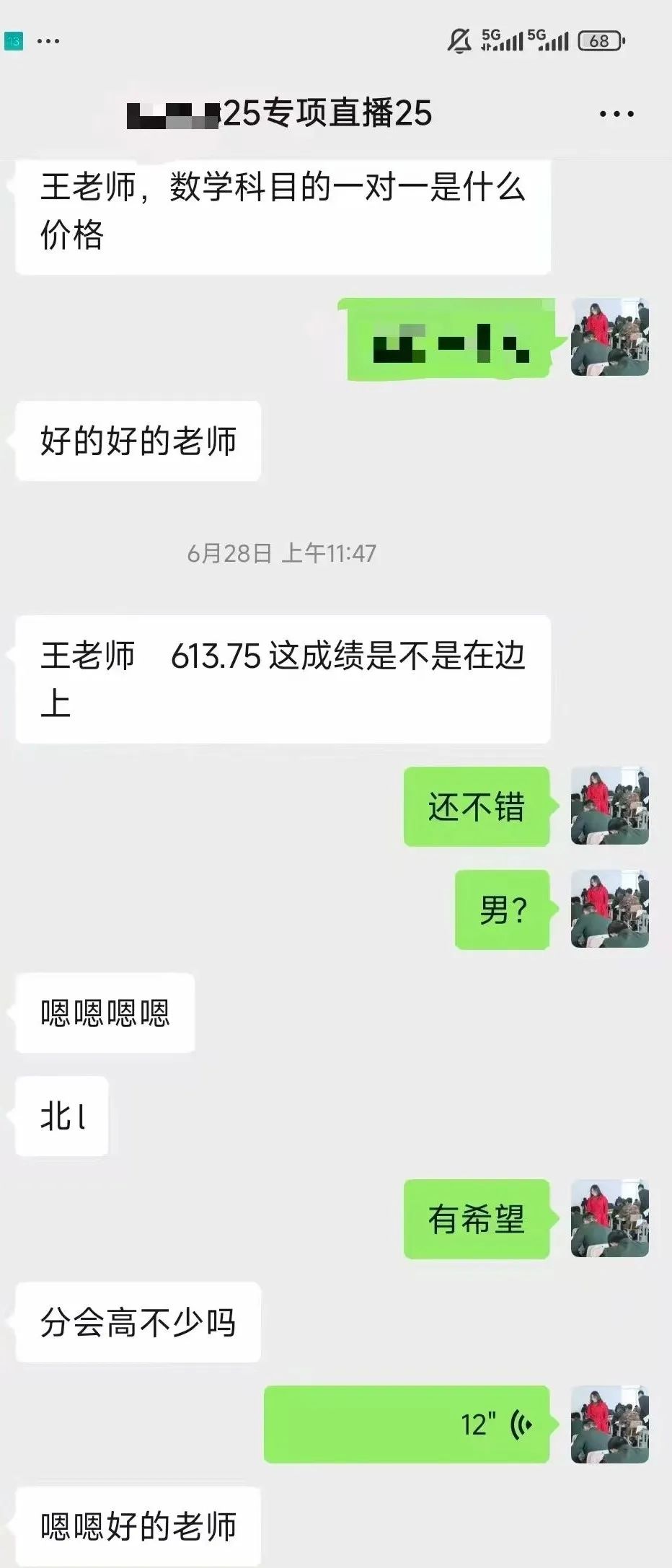Tap the avatar next to 有希望 message
Image resolution: width=672 pixels, height=1568 pixels.
(x=610, y=1218)
